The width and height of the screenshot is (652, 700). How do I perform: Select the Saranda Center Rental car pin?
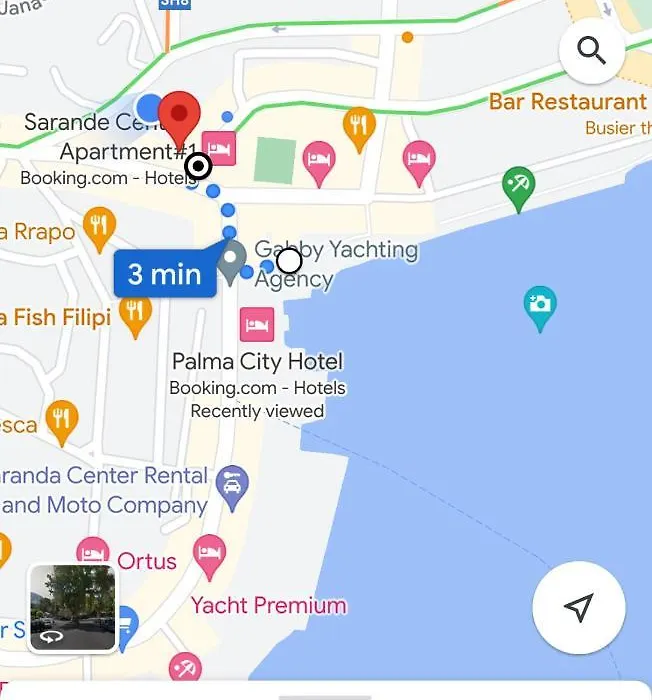point(232,486)
